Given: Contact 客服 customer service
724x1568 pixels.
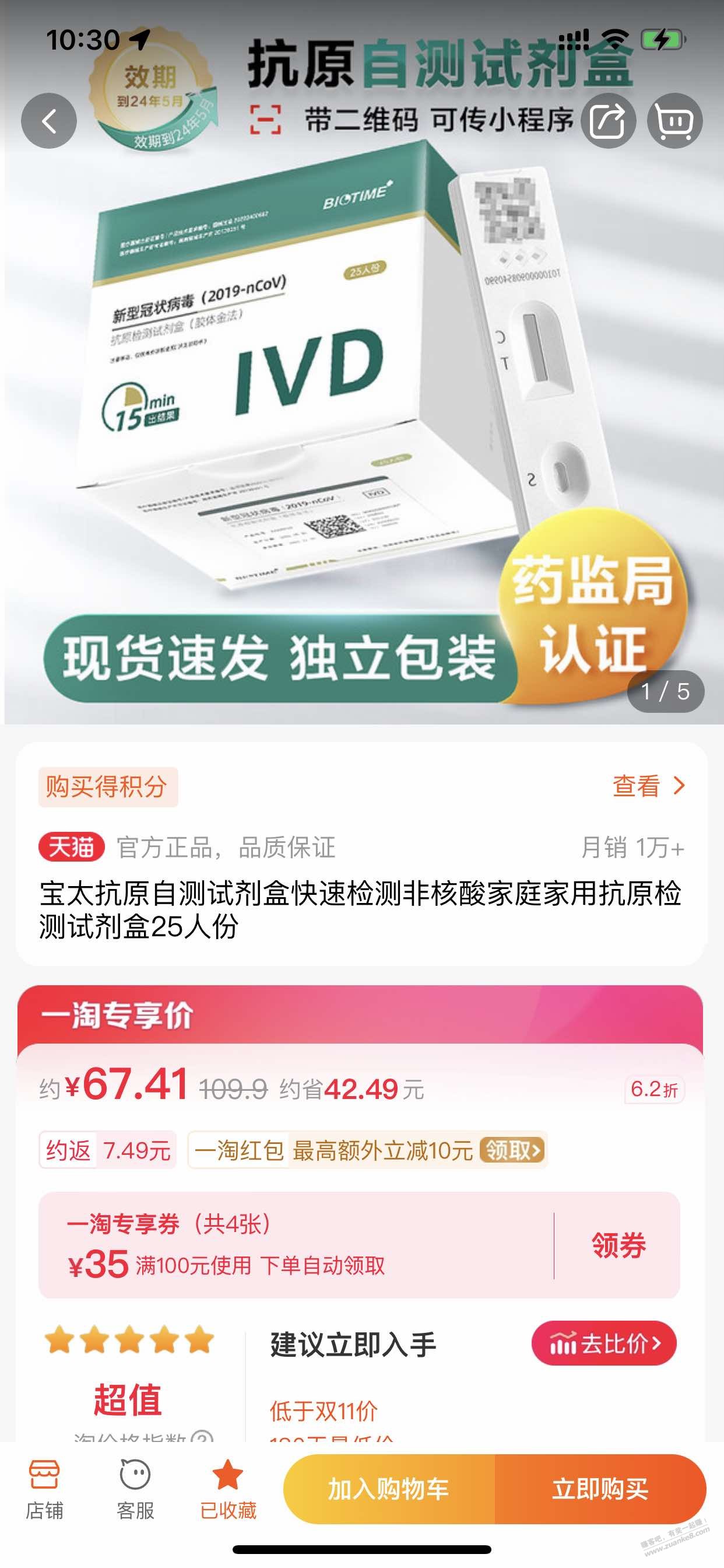Looking at the screenshot, I should point(135,1489).
